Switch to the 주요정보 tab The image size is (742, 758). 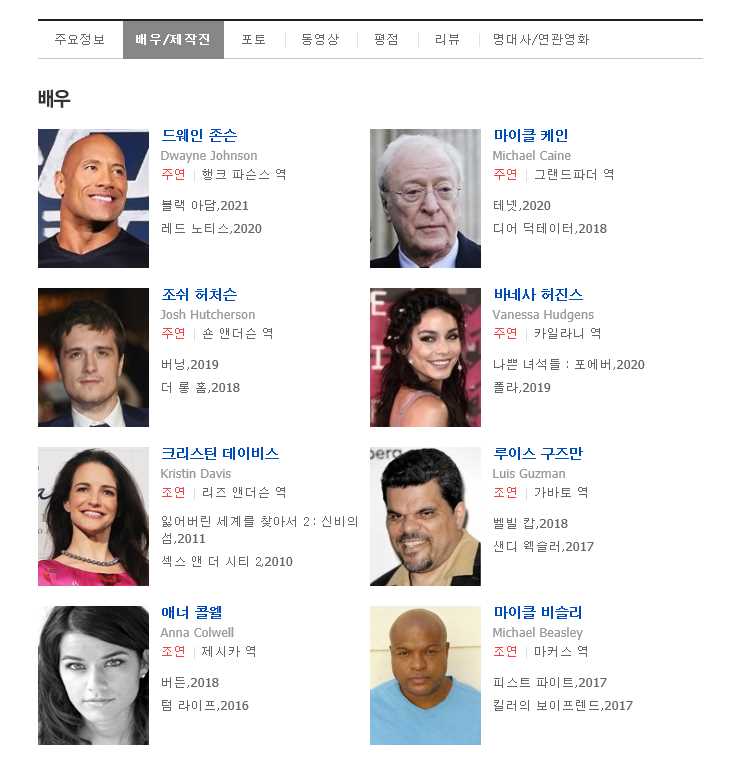point(79,40)
